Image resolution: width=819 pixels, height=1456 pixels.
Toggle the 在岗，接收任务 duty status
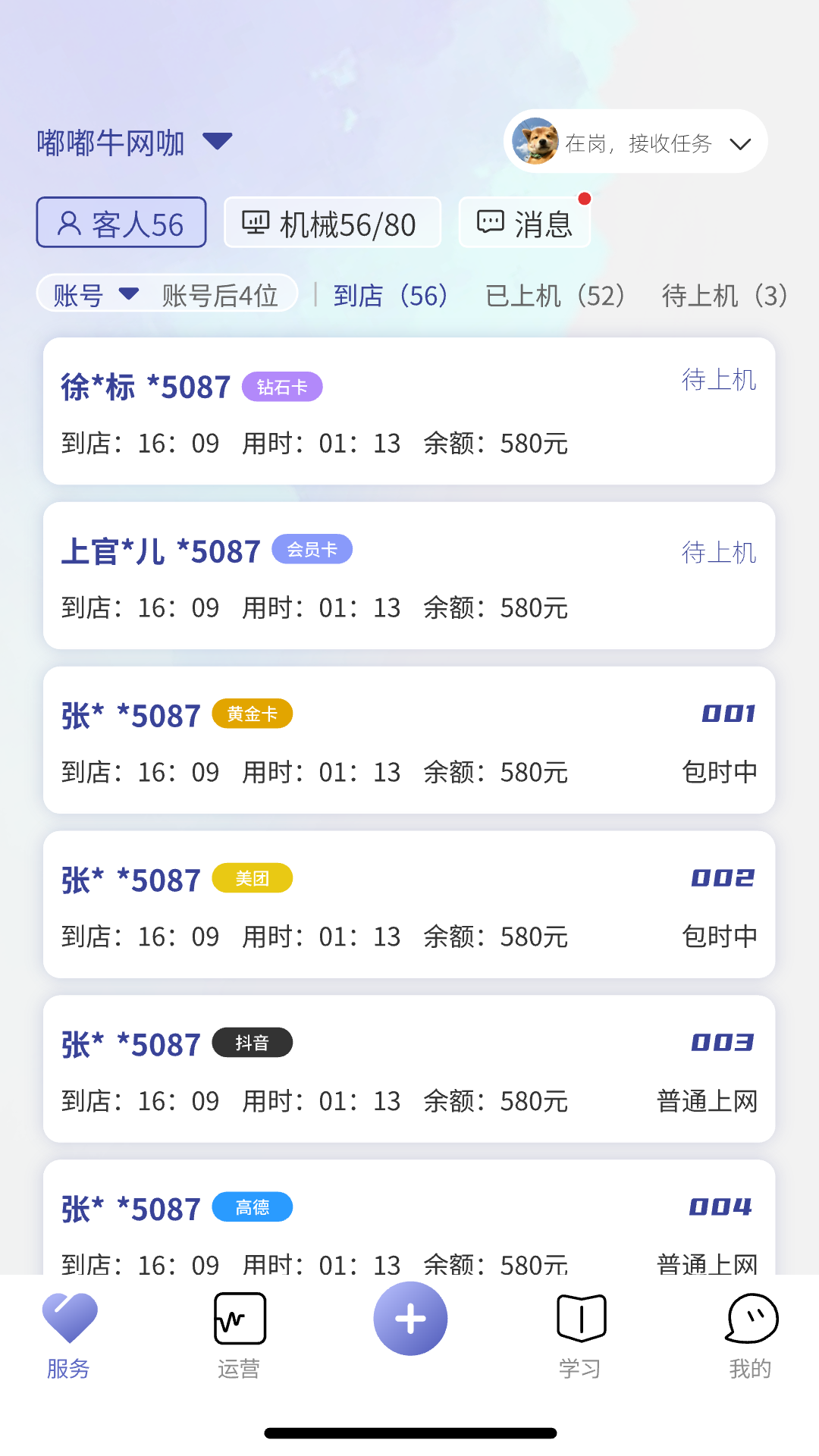coord(637,143)
